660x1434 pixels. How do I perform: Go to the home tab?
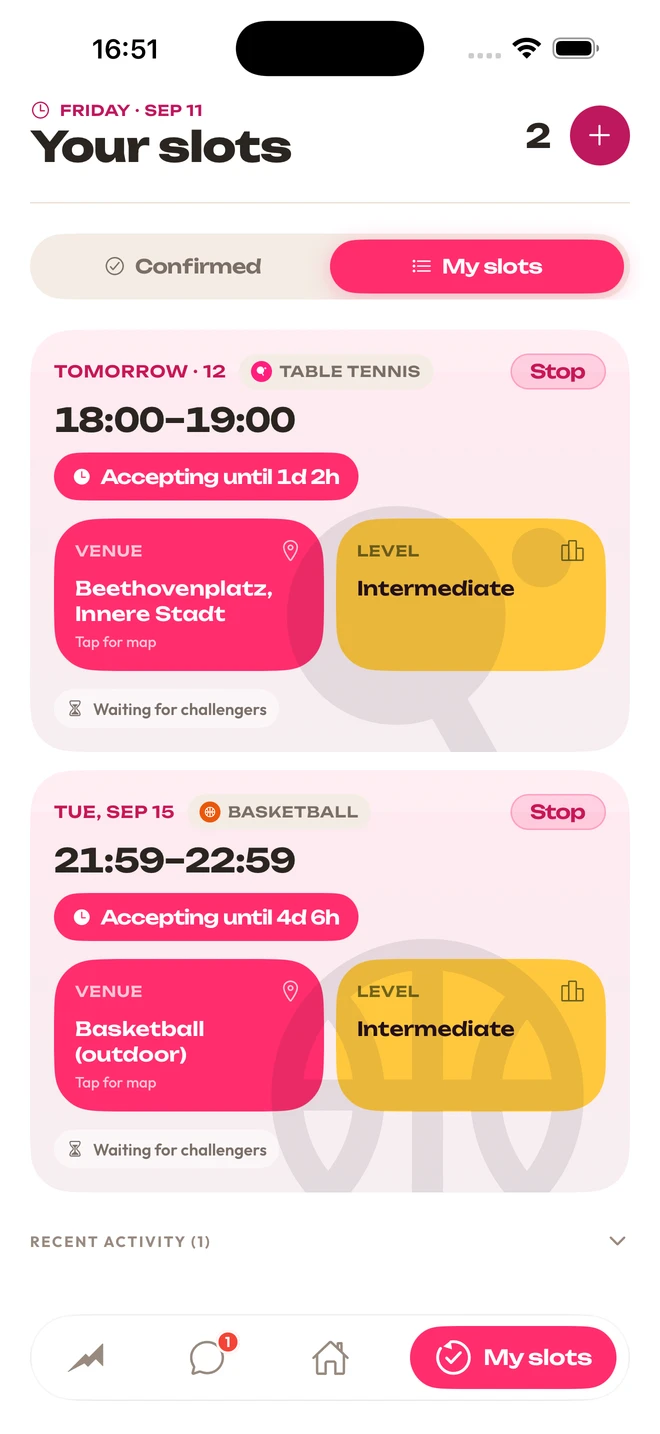[330, 1357]
